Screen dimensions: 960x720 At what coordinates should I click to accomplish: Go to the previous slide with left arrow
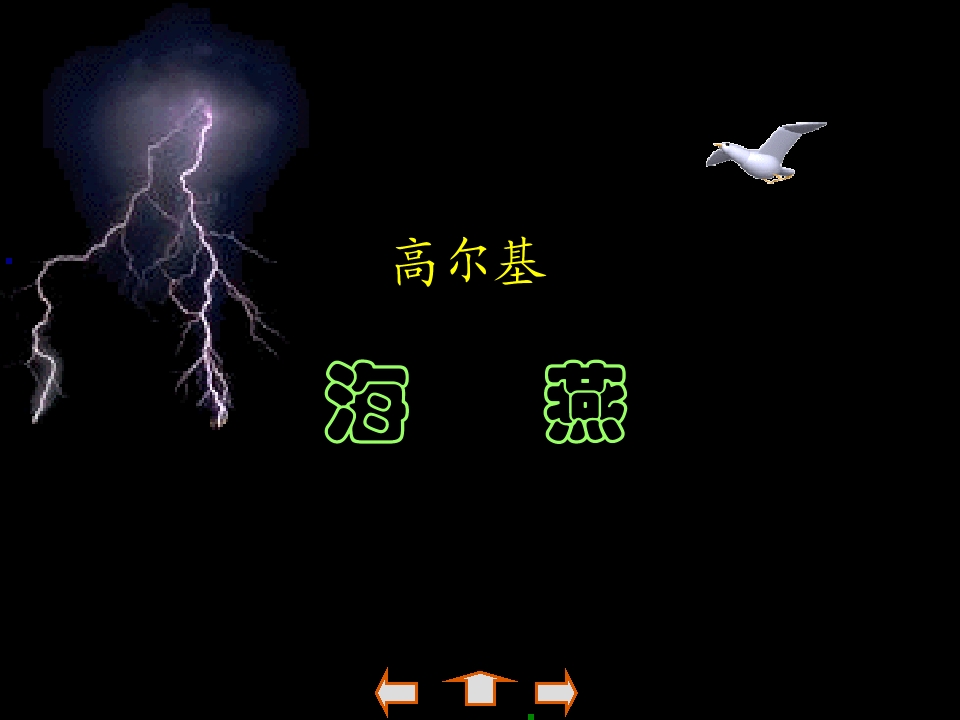pyautogui.click(x=396, y=692)
